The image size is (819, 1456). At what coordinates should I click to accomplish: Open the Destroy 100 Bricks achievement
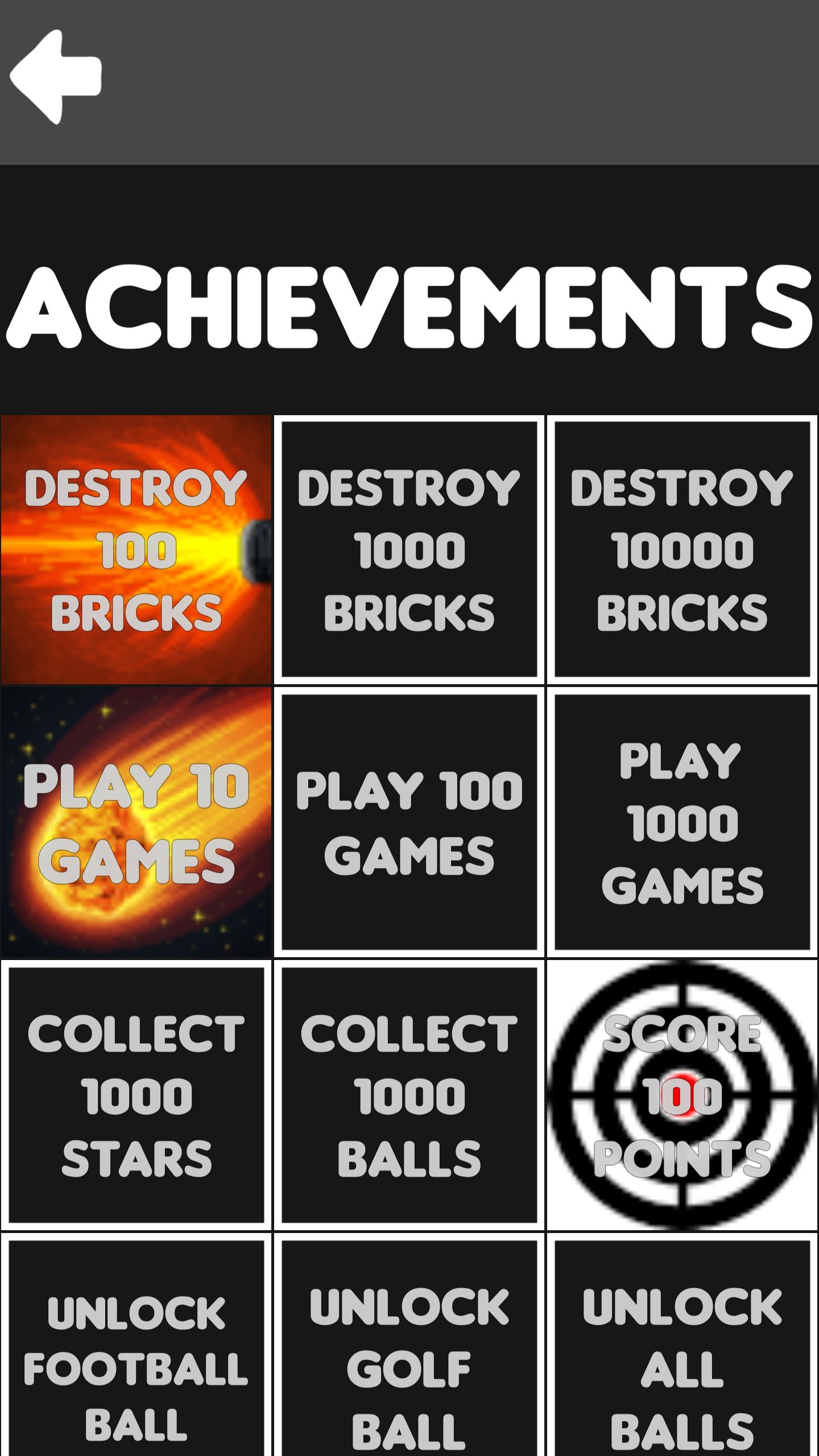[x=136, y=549]
